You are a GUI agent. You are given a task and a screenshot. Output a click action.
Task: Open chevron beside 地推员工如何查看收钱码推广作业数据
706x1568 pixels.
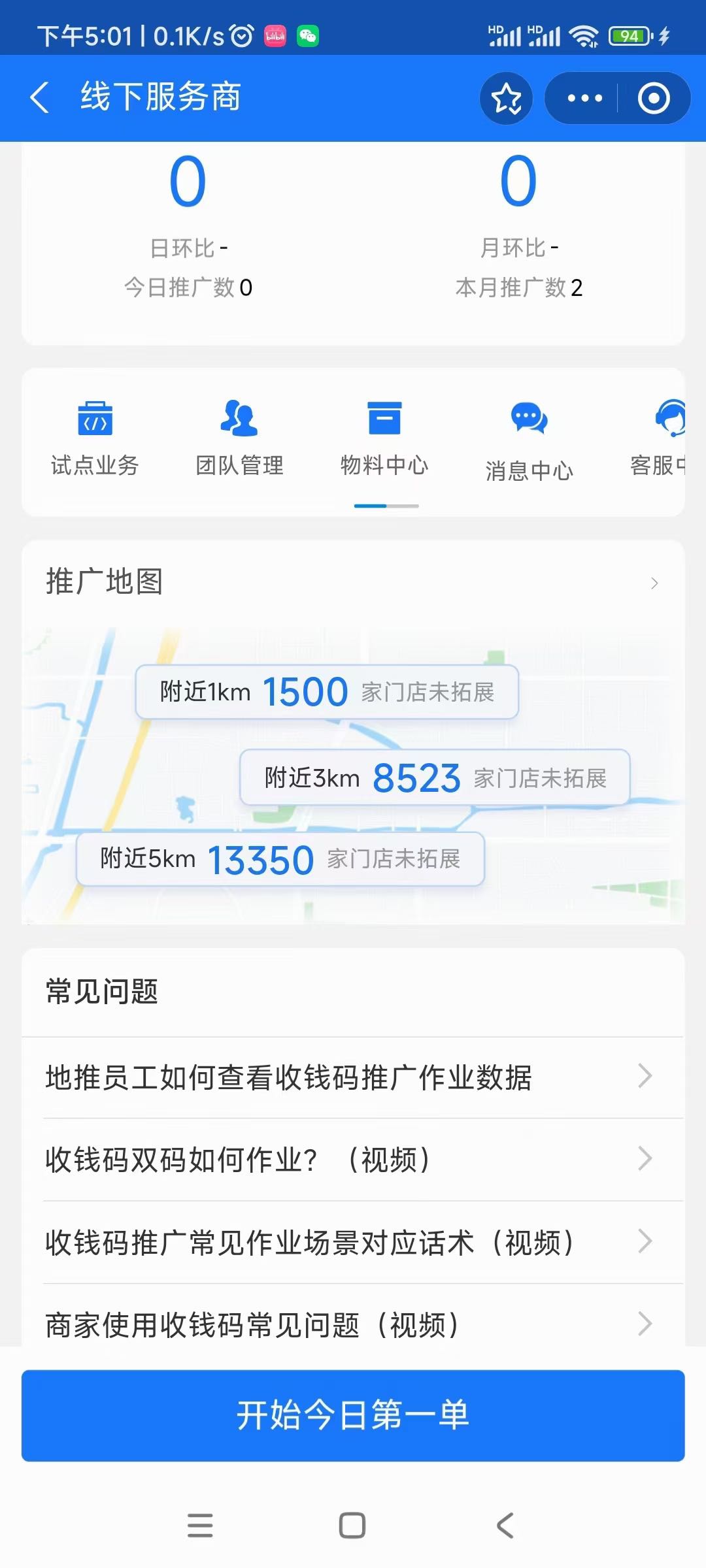tap(646, 1075)
